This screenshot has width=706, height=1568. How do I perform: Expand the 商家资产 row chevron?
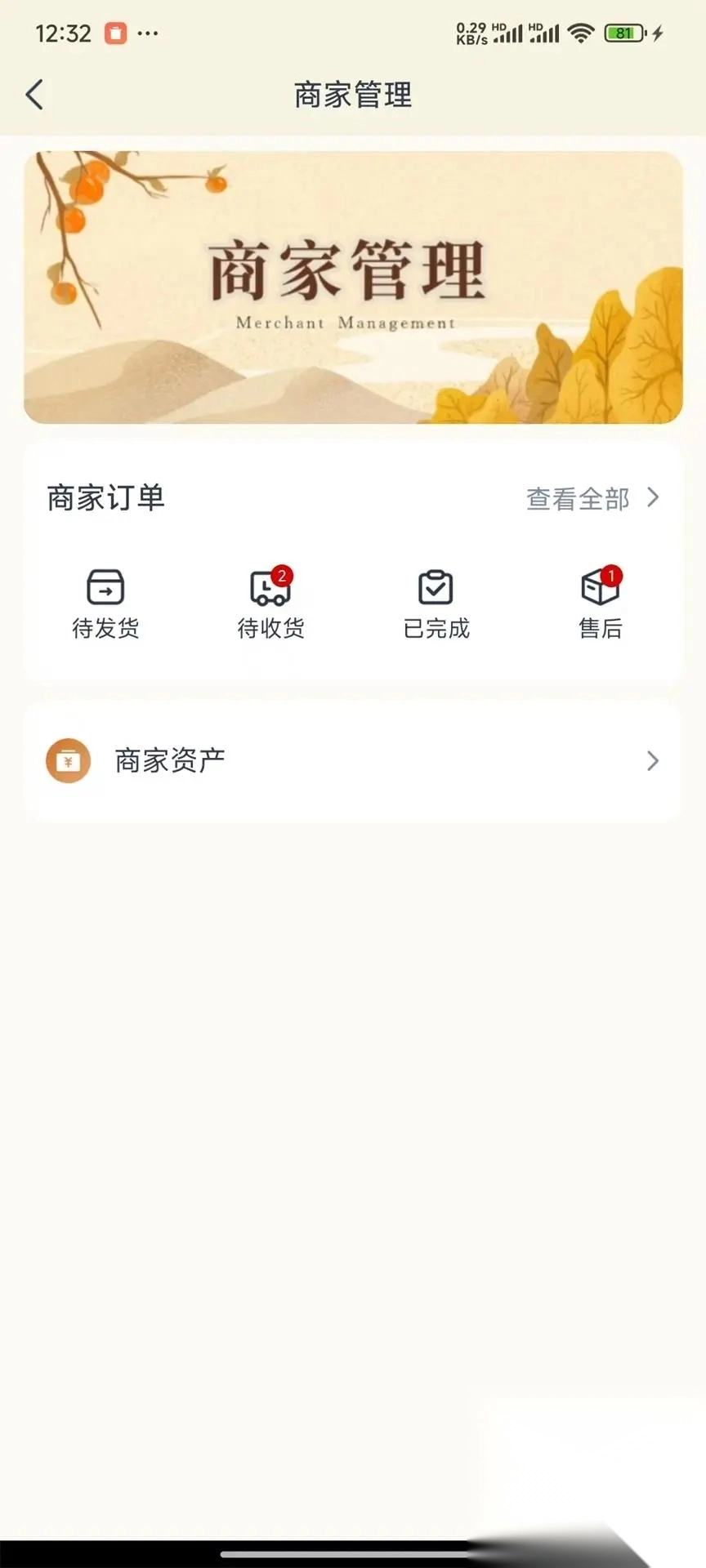pos(651,760)
